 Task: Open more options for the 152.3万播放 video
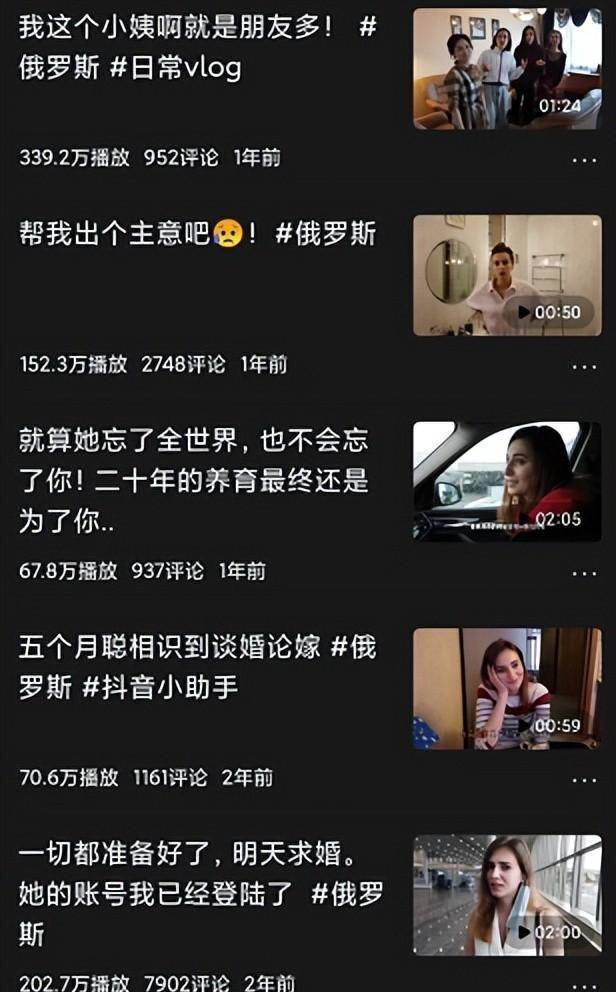click(x=584, y=366)
